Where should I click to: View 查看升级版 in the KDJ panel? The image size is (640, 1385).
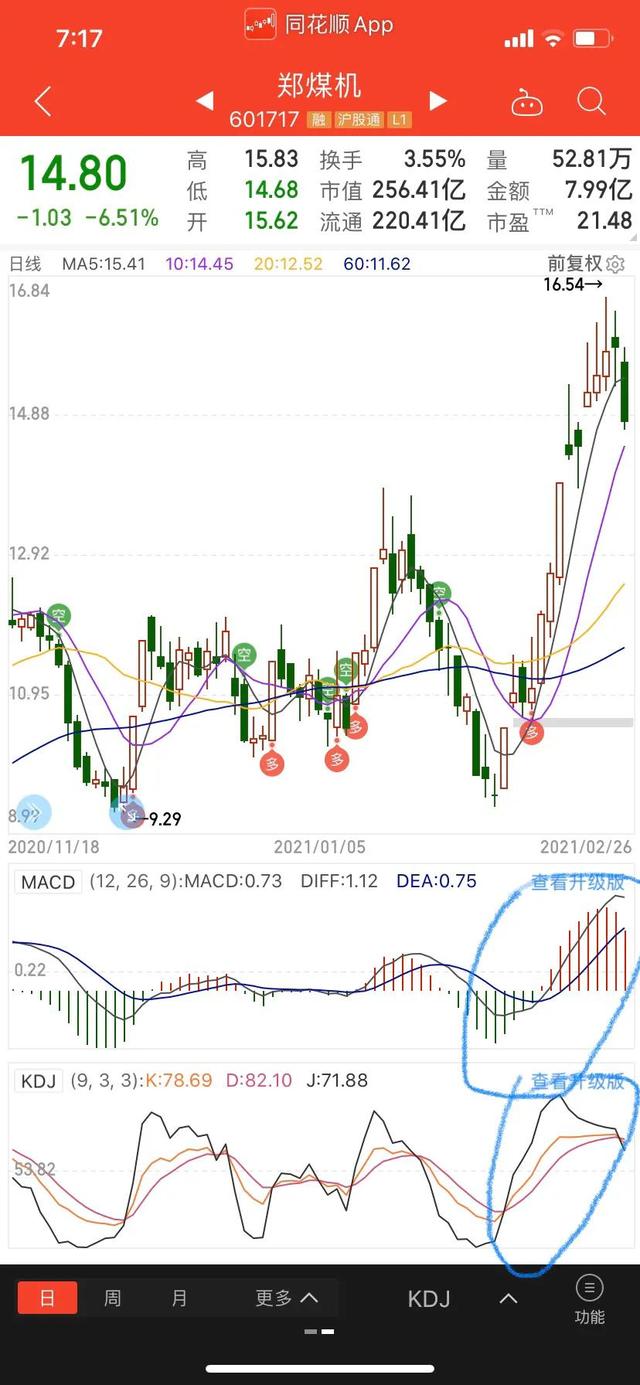(577, 1082)
